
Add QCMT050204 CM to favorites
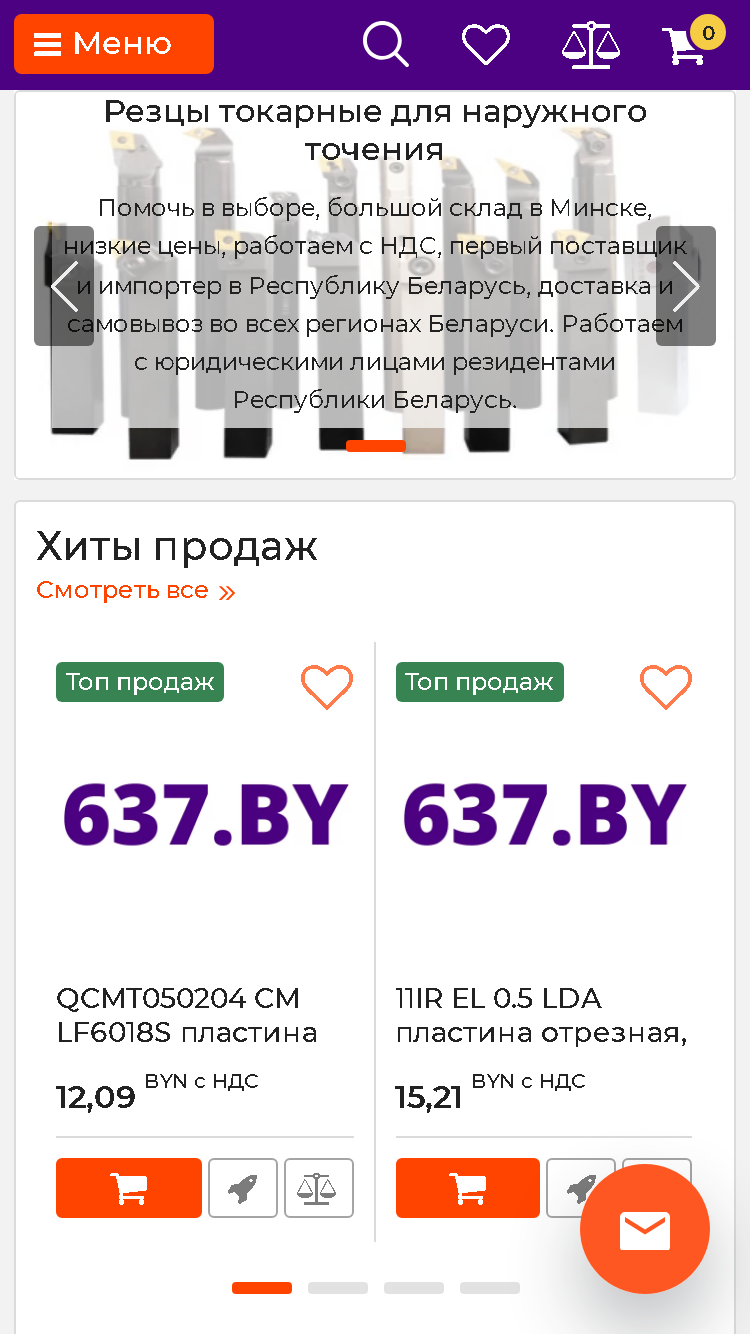coord(327,687)
